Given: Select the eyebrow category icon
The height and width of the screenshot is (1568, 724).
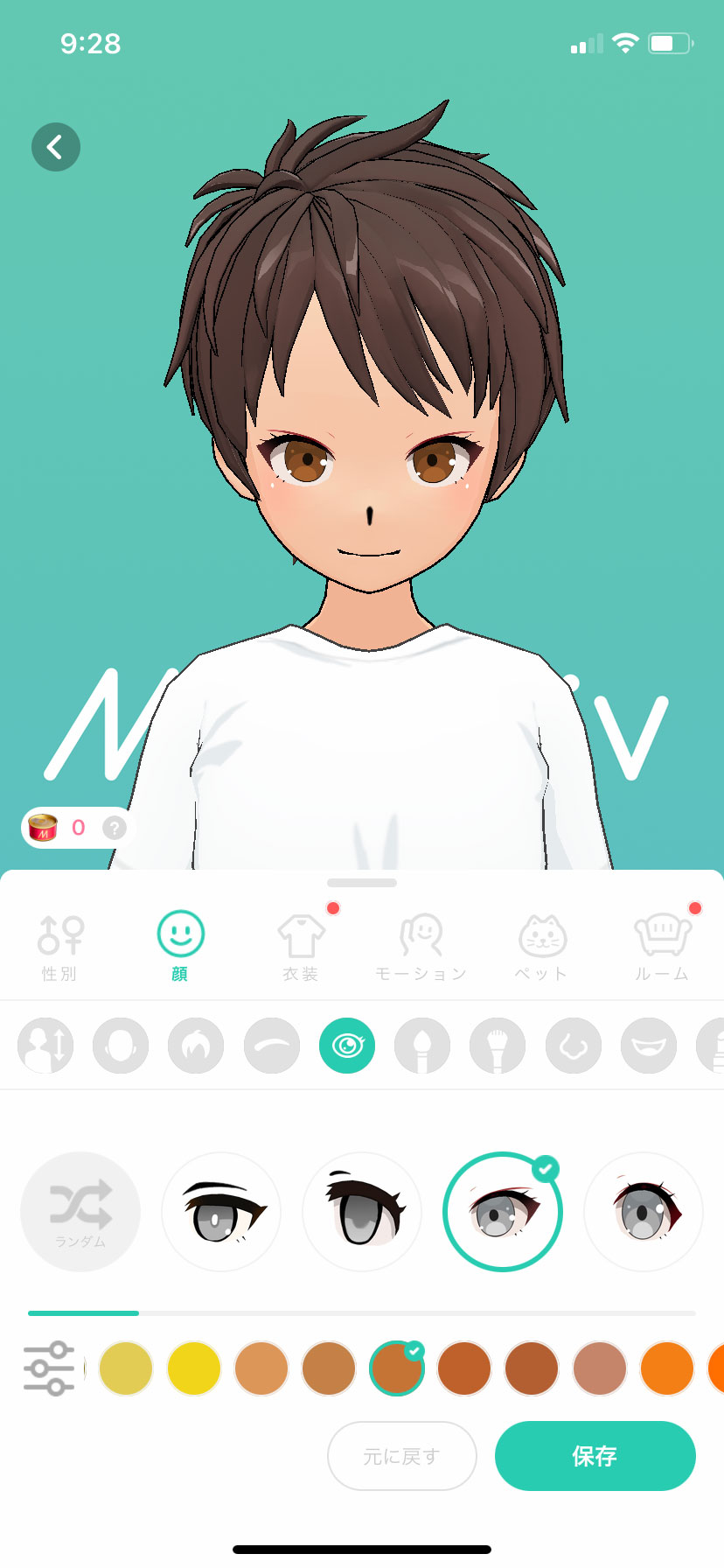Looking at the screenshot, I should (272, 1046).
